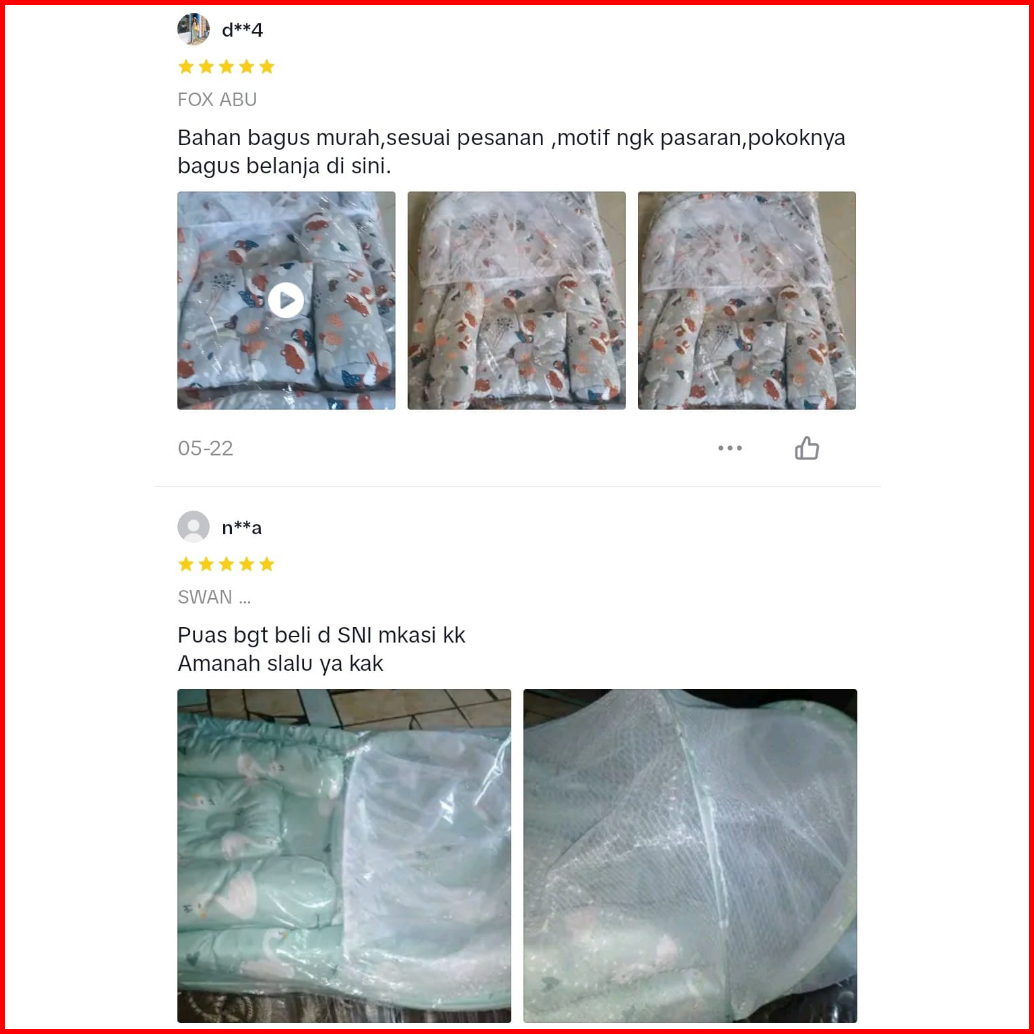View n**a's mosquito net photo
Image resolution: width=1034 pixels, height=1034 pixels.
tap(690, 855)
